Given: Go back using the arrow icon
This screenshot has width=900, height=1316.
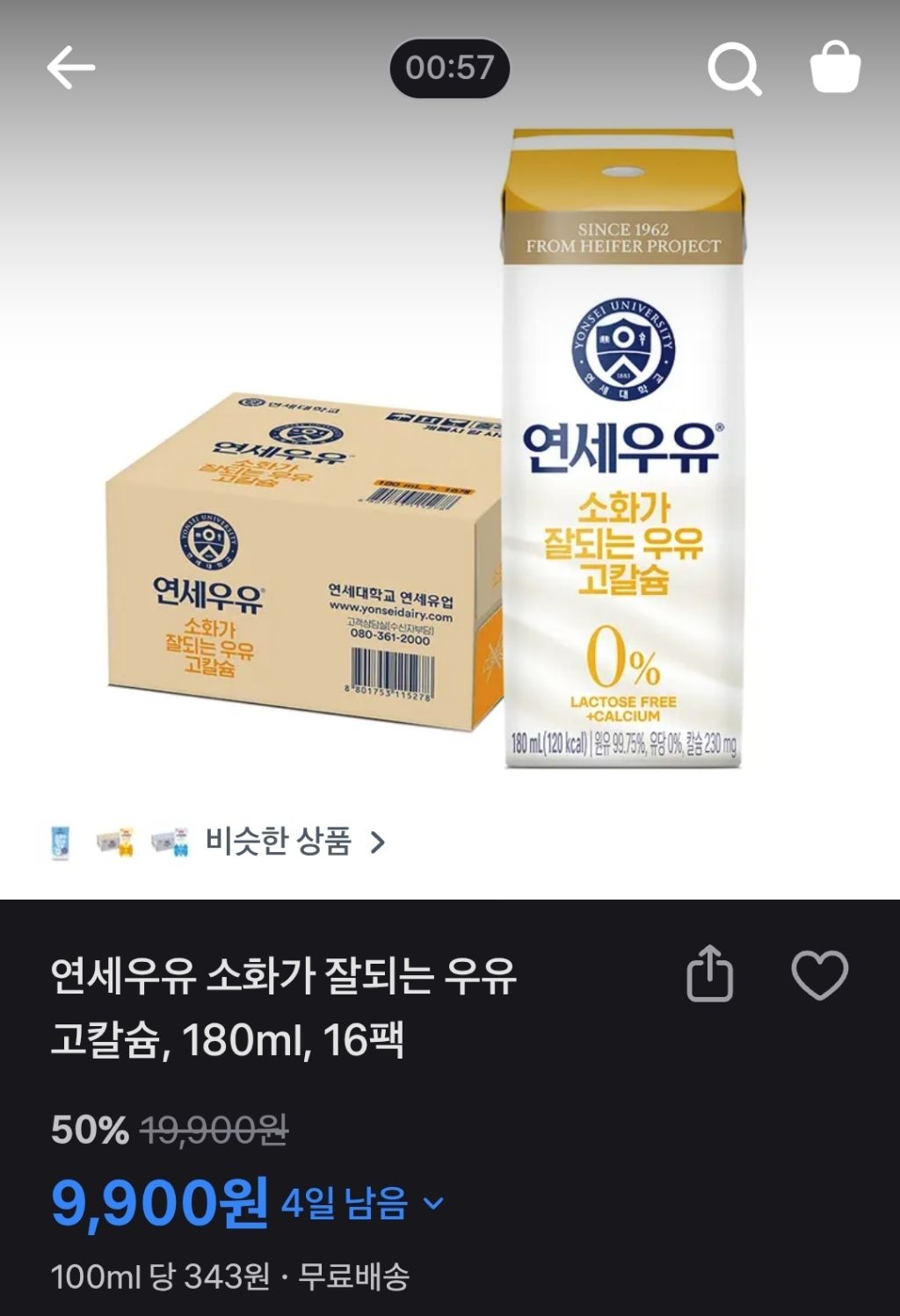Looking at the screenshot, I should tap(70, 68).
